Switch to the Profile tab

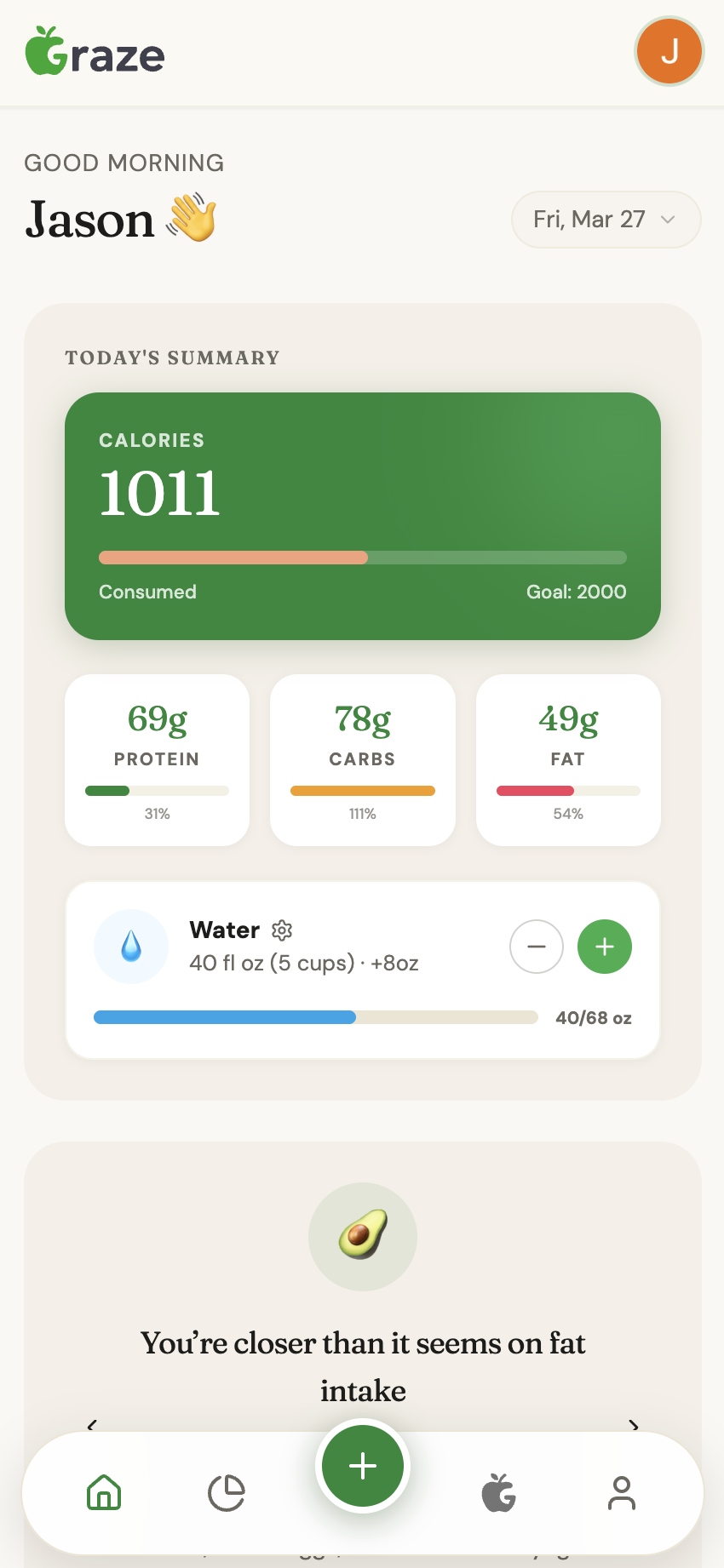pos(622,1493)
